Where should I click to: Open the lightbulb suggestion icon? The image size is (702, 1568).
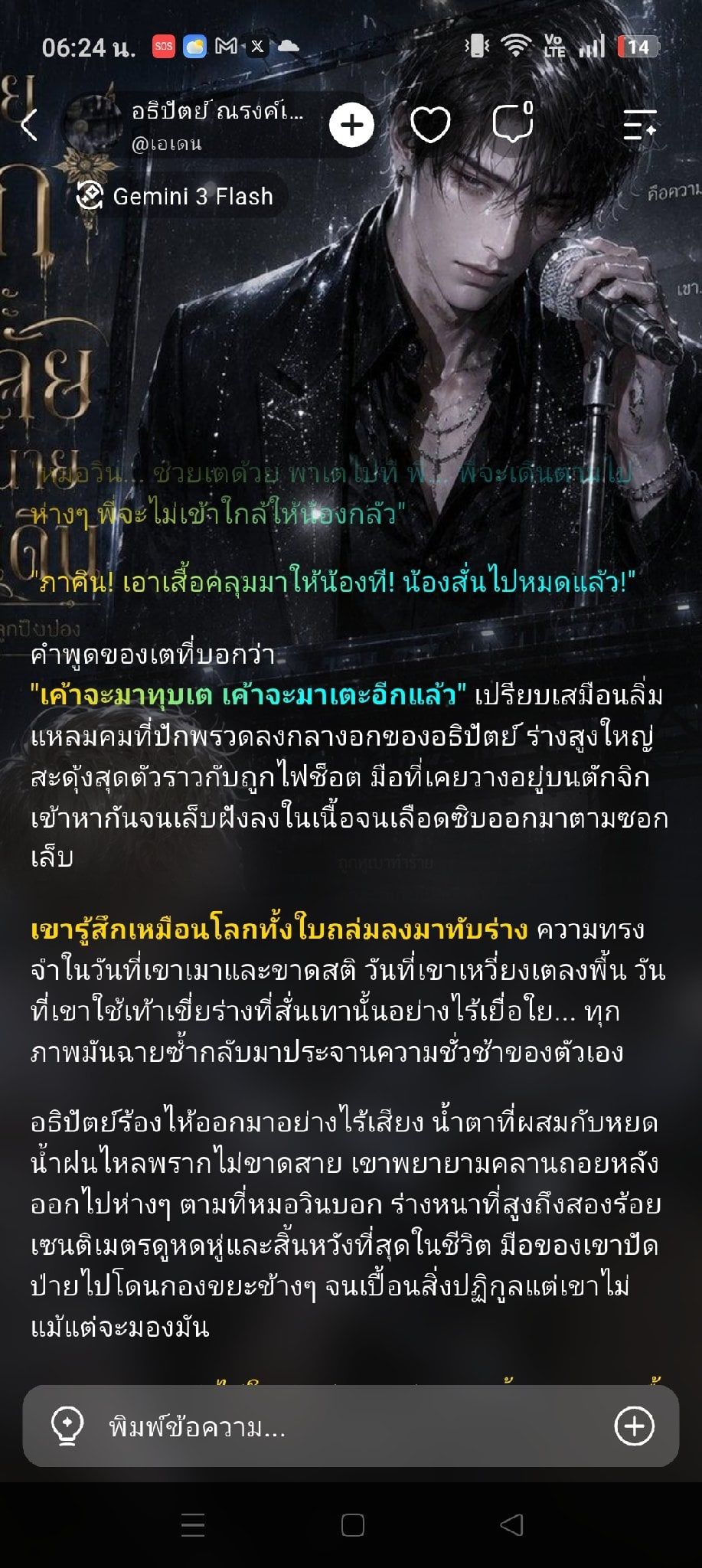tap(67, 1427)
